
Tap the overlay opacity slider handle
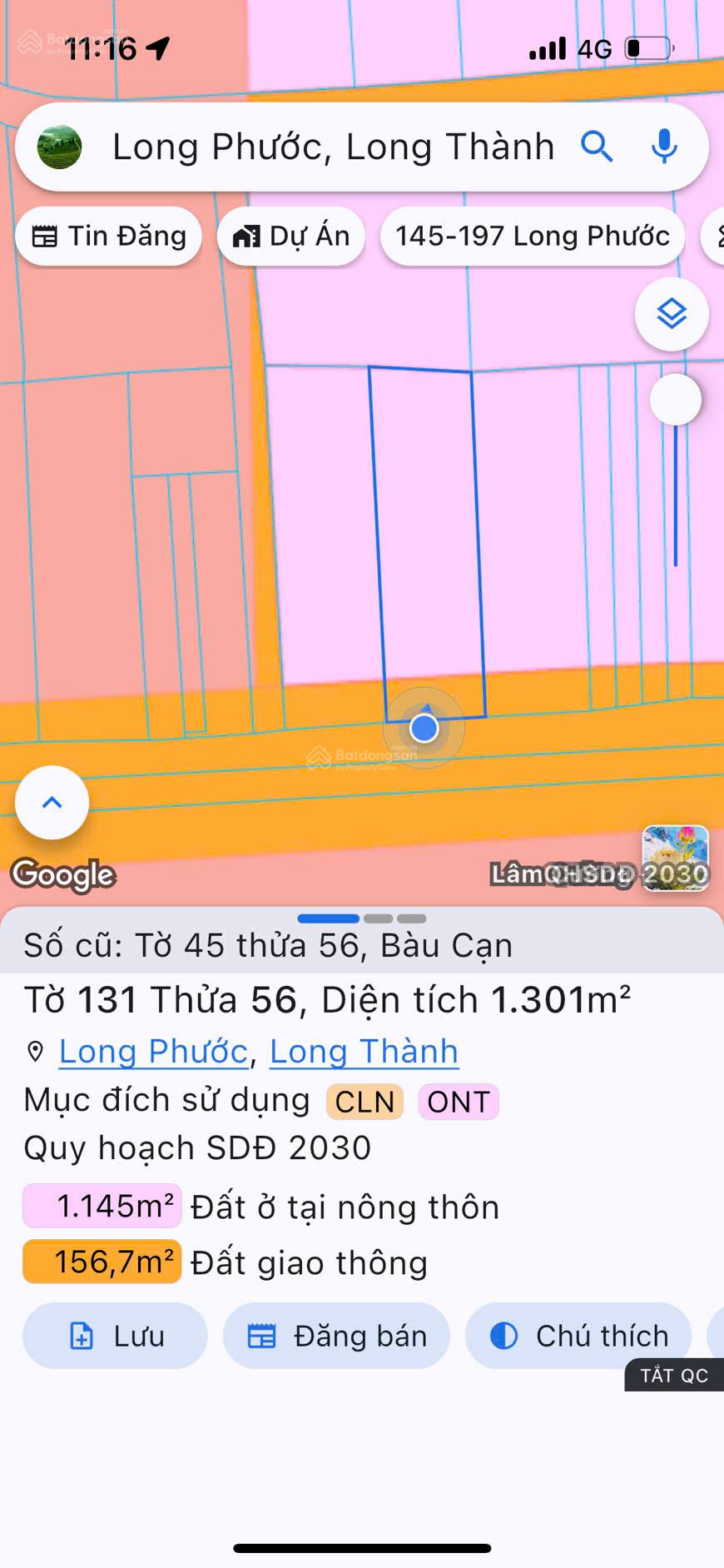point(675,400)
